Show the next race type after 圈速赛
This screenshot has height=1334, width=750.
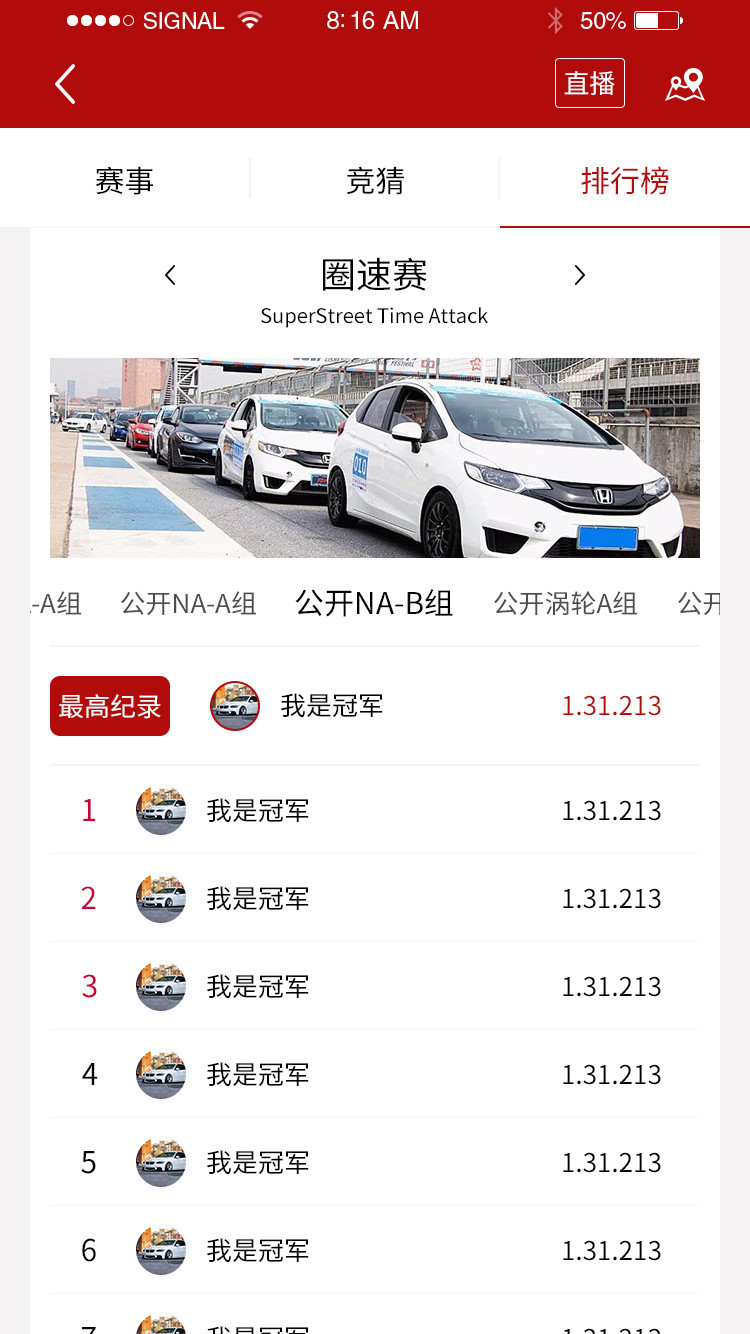[x=579, y=275]
